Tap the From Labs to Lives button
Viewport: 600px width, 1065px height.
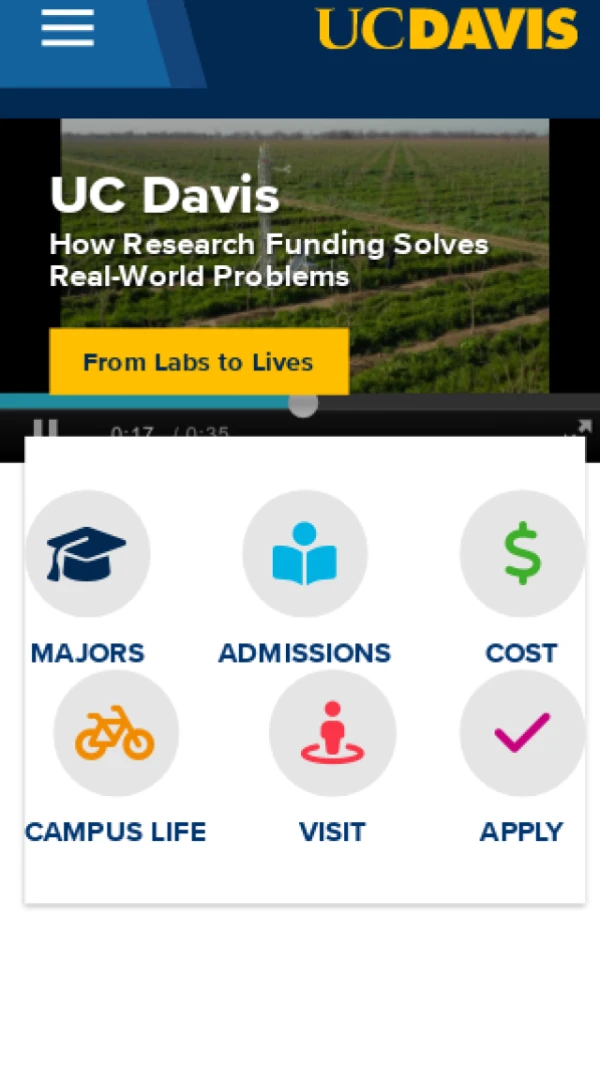pyautogui.click(x=198, y=362)
